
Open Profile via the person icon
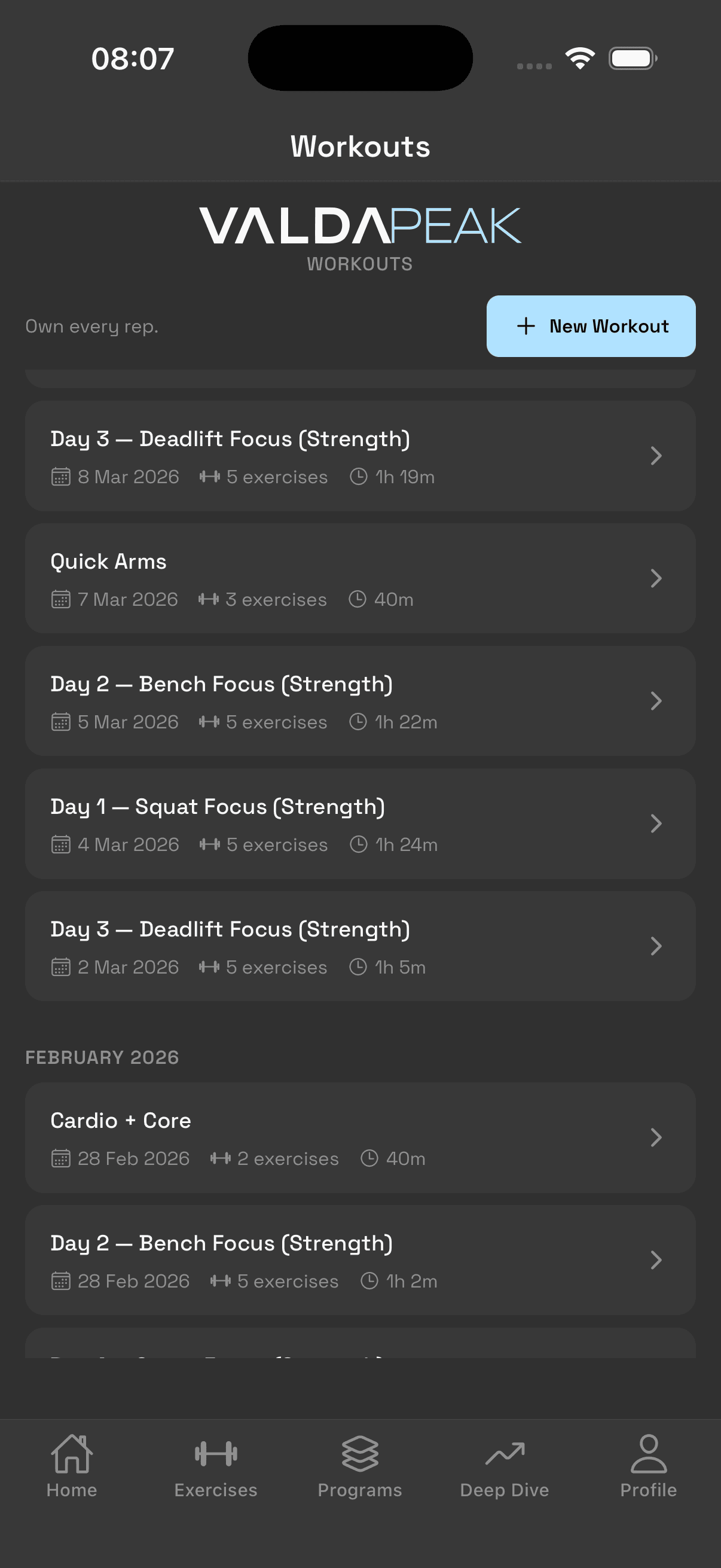pos(648,1455)
